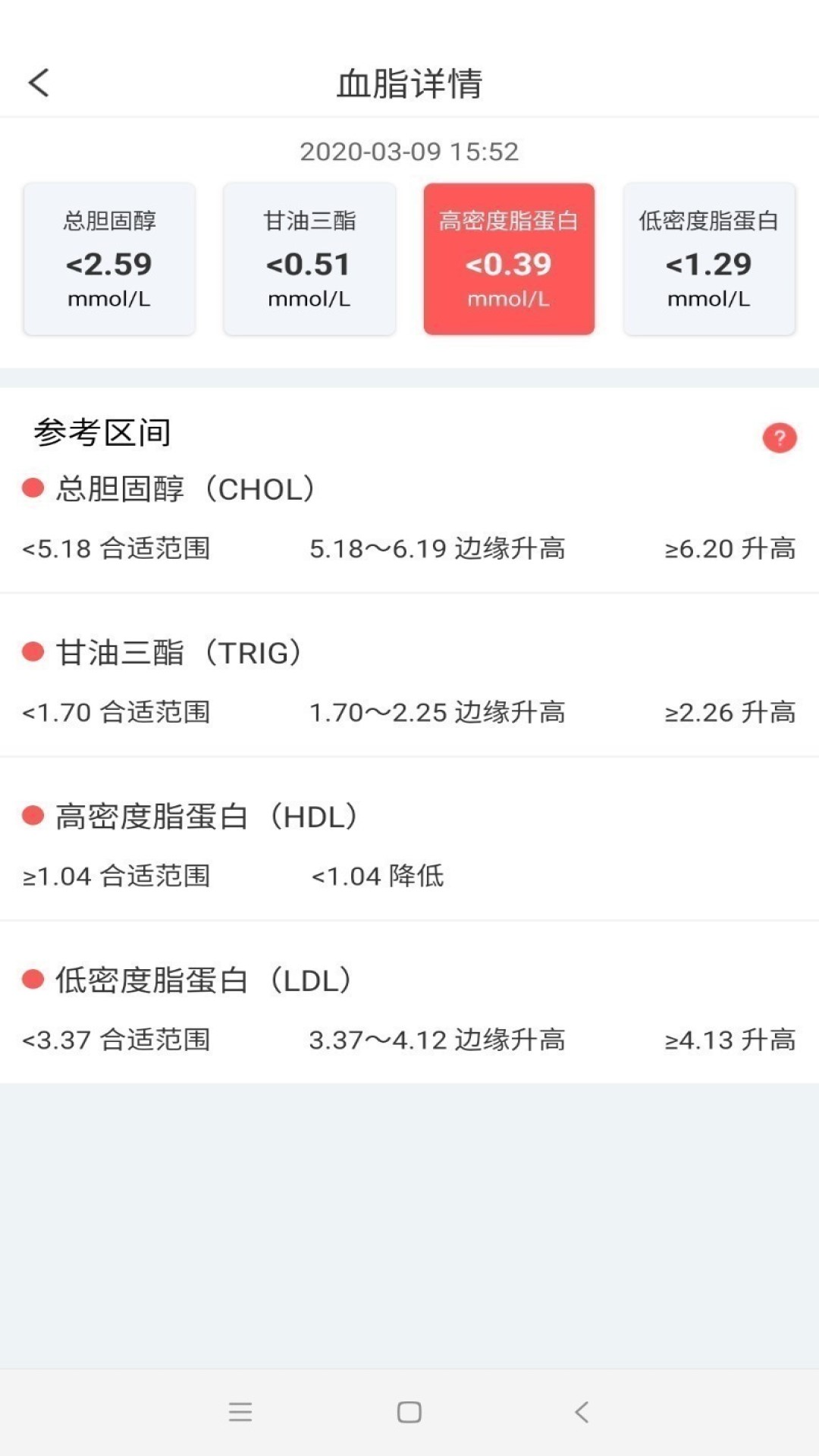Open recent apps from the navigation bar
The image size is (819, 1456).
pos(240,1411)
